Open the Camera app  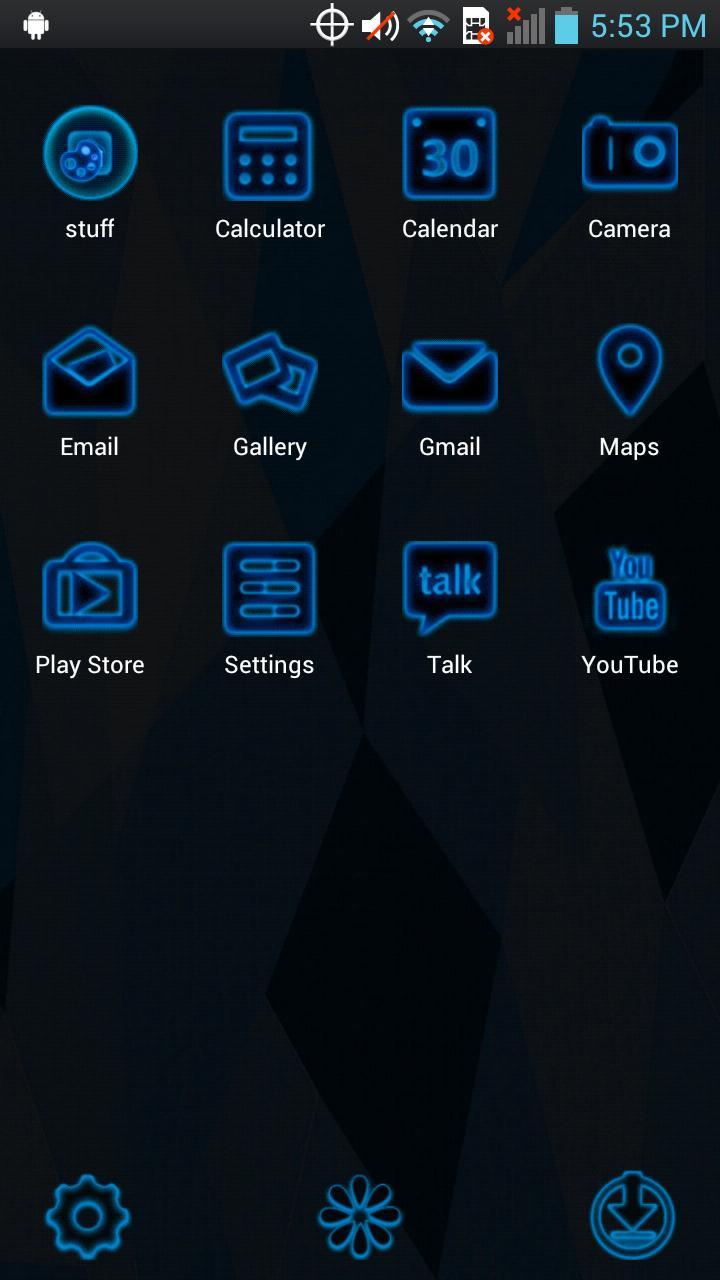click(629, 153)
